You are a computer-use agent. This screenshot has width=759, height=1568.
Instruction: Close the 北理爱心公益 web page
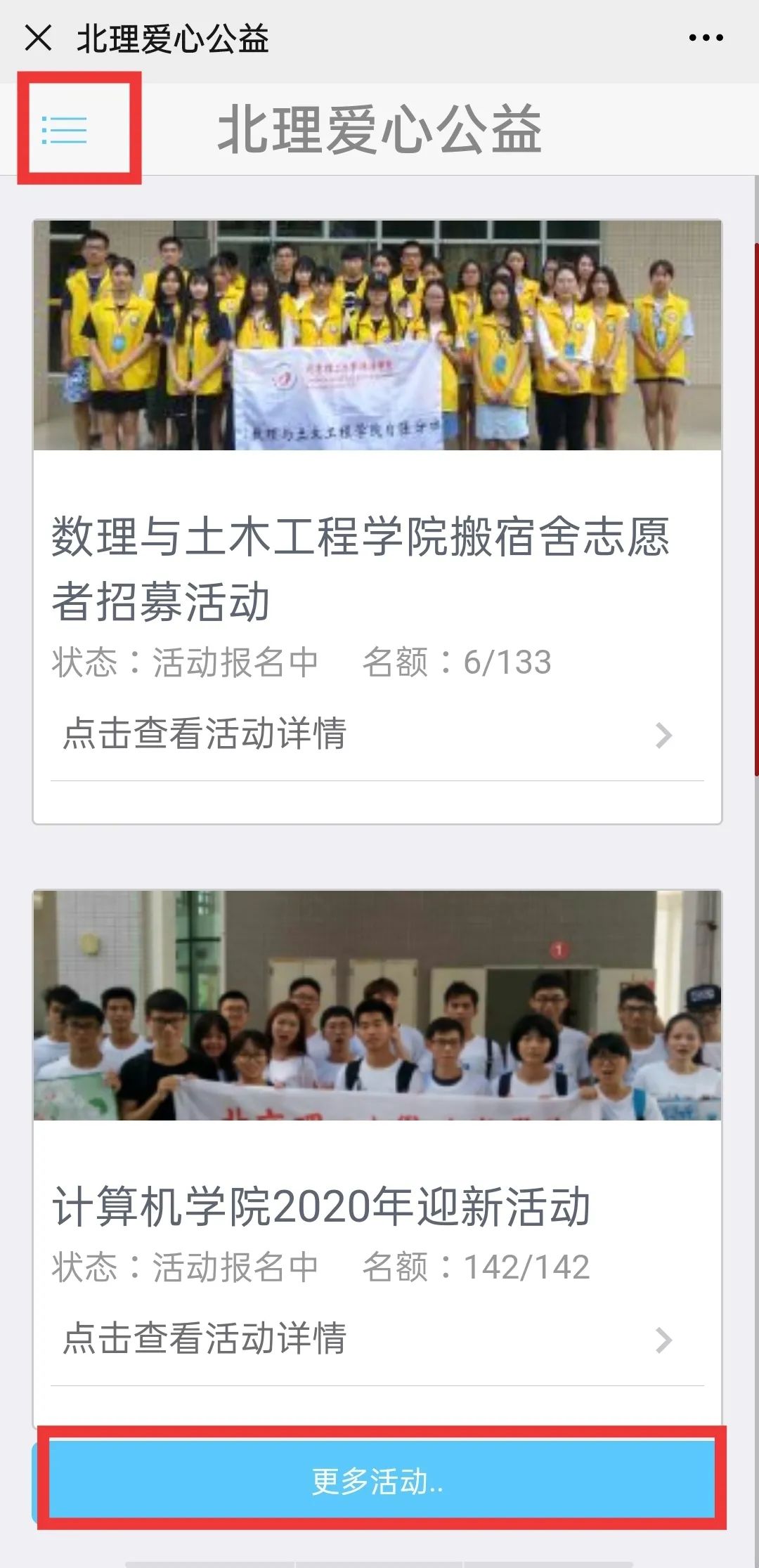pyautogui.click(x=38, y=38)
